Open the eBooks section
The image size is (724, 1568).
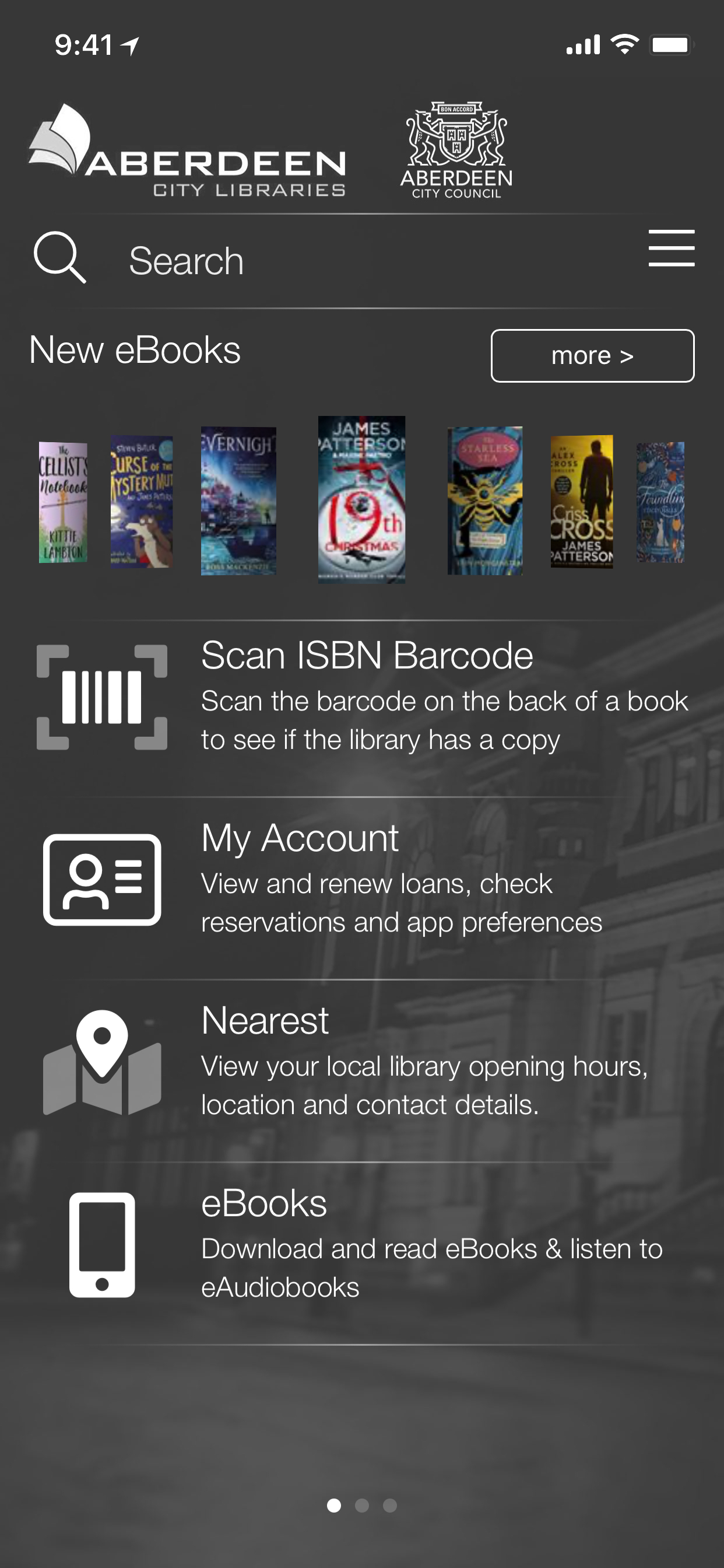tap(365, 1245)
